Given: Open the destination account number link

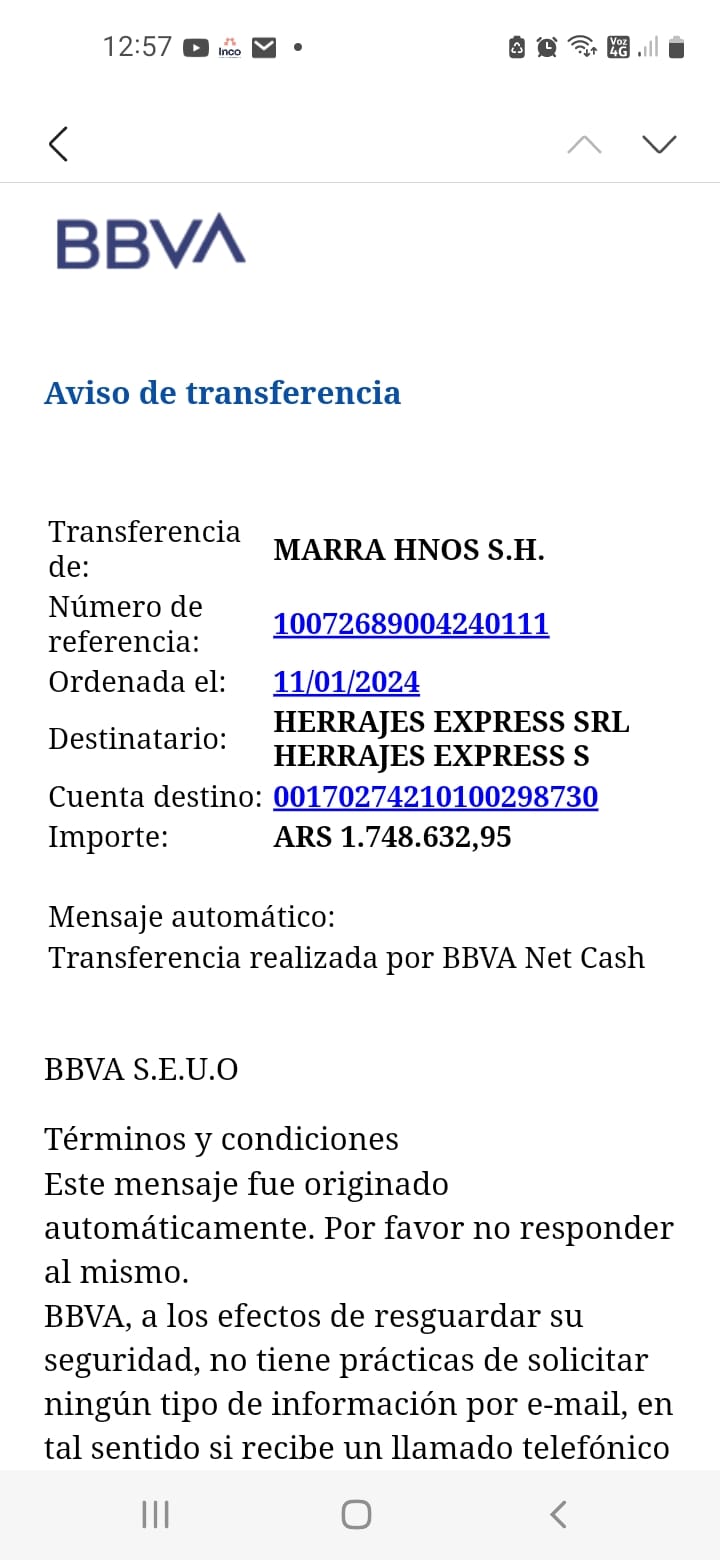Looking at the screenshot, I should [x=435, y=797].
